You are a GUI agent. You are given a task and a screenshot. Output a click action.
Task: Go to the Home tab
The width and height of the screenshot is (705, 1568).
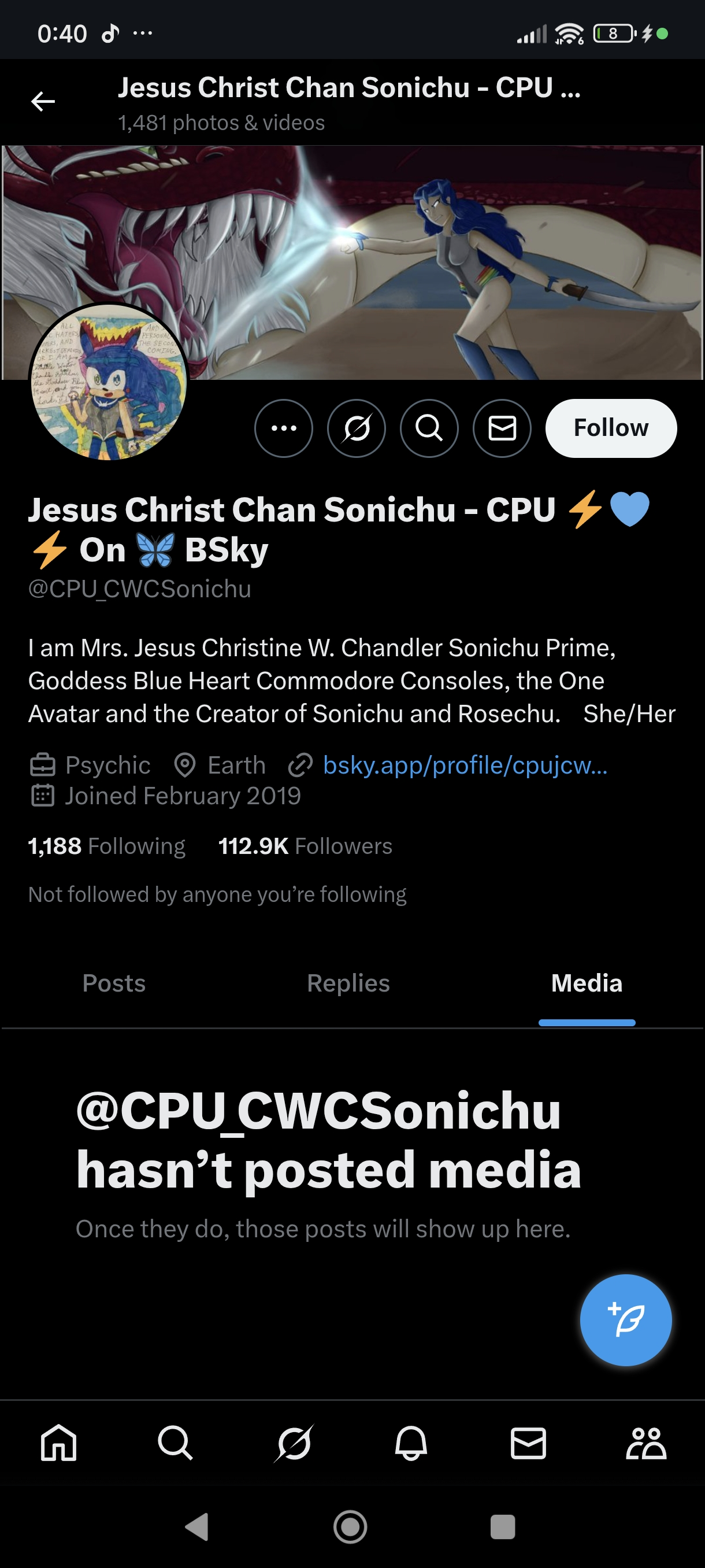[58, 1443]
